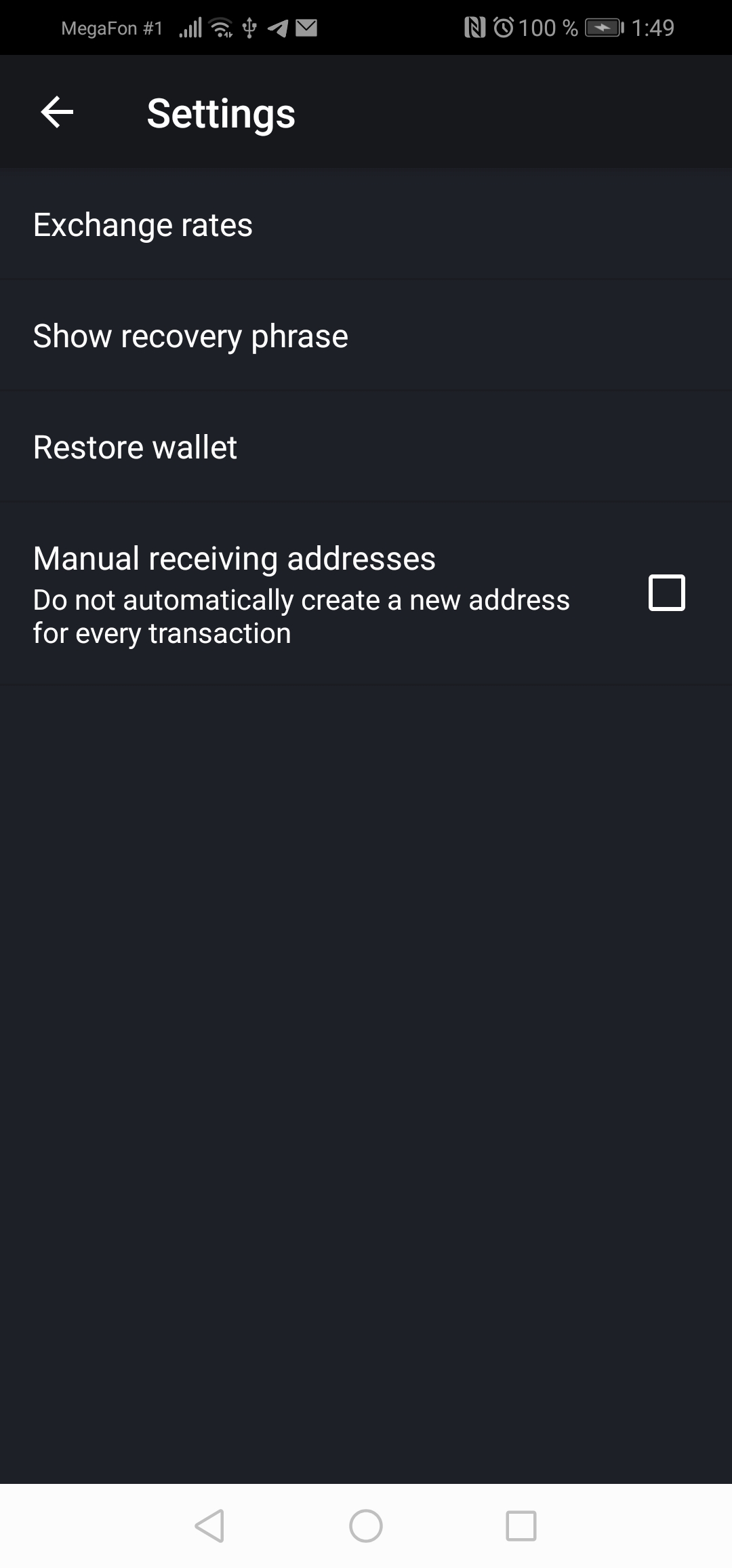
Task: Tap the Settings title text
Action: (221, 113)
